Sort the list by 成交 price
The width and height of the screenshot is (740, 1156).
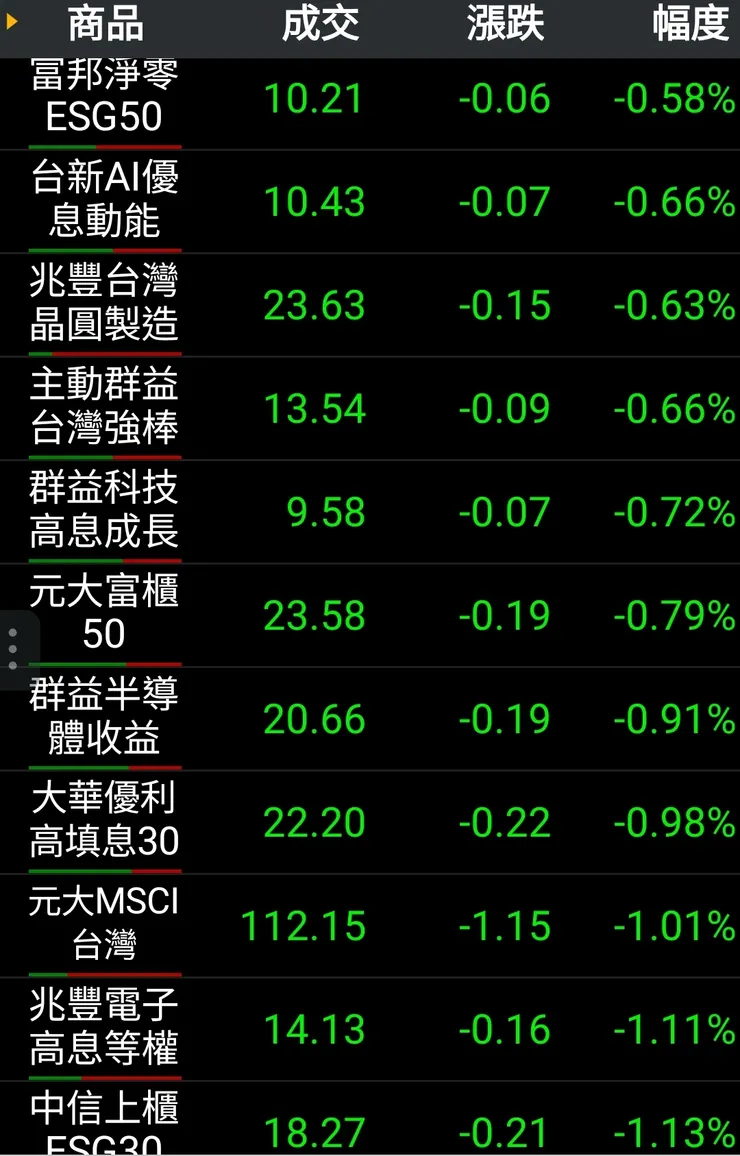320,25
